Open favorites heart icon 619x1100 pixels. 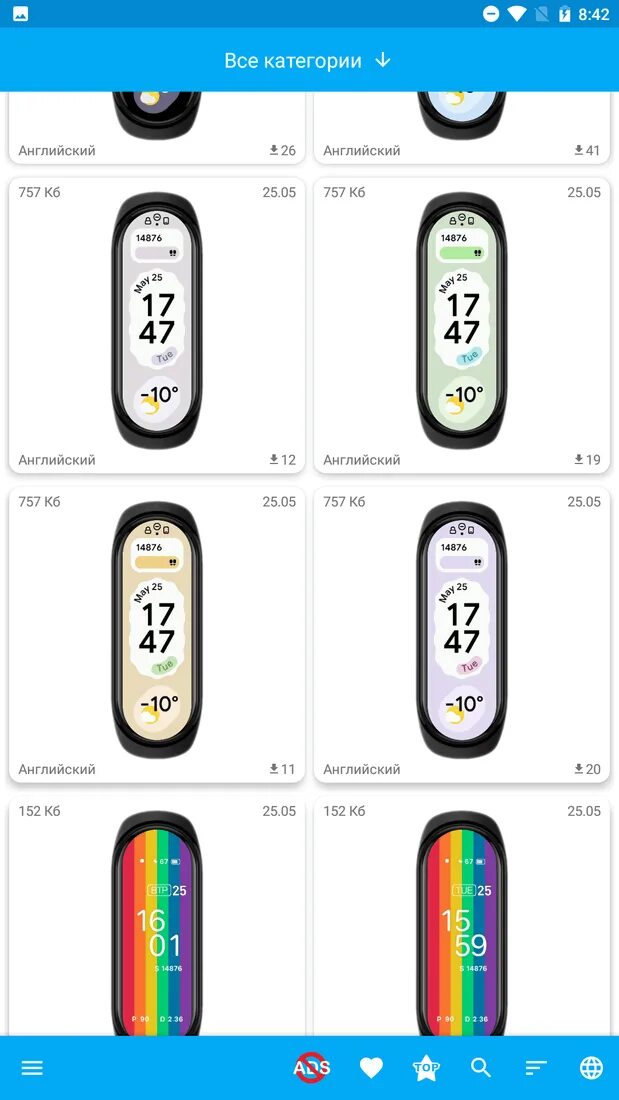coord(371,1068)
